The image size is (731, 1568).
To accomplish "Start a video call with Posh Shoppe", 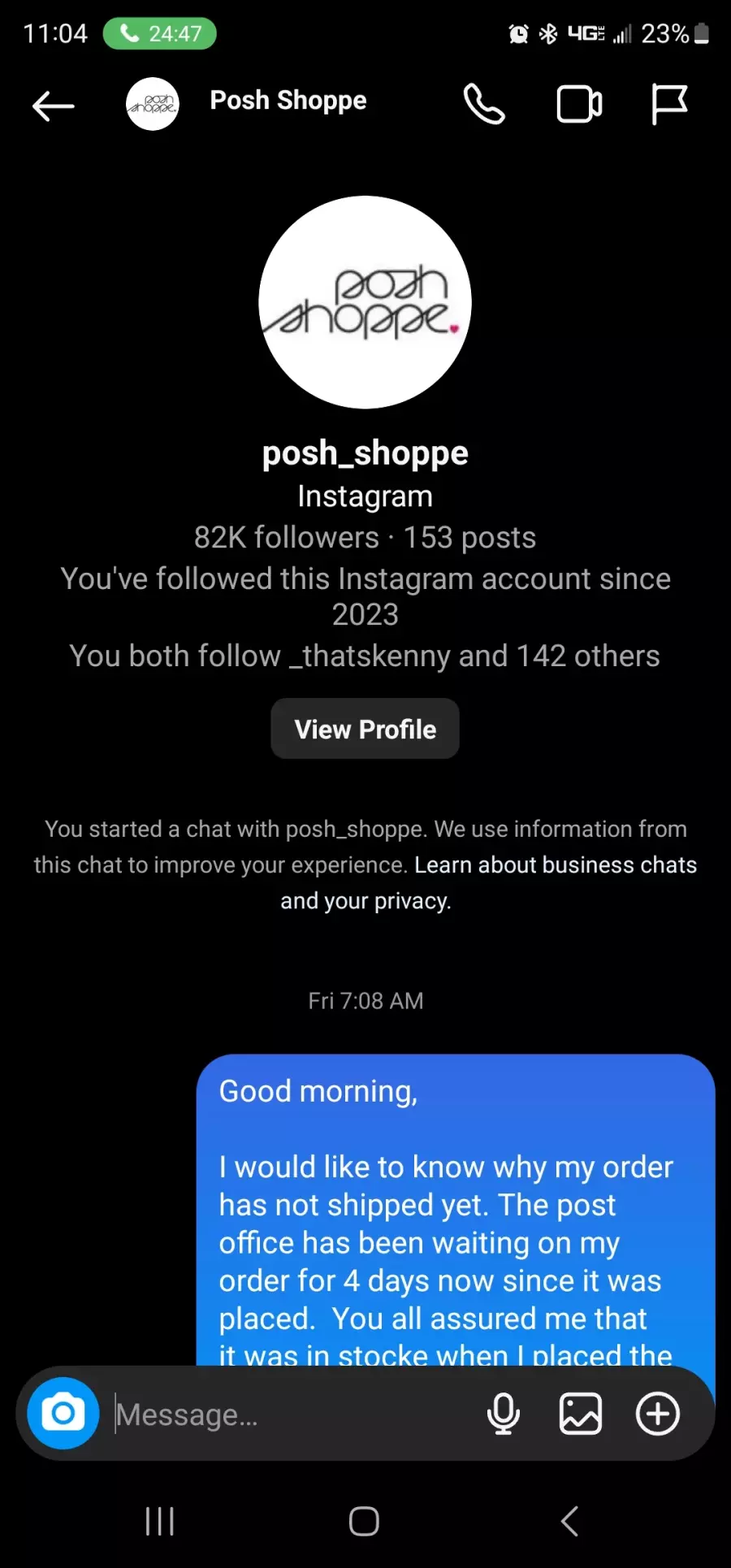I will 579,104.
